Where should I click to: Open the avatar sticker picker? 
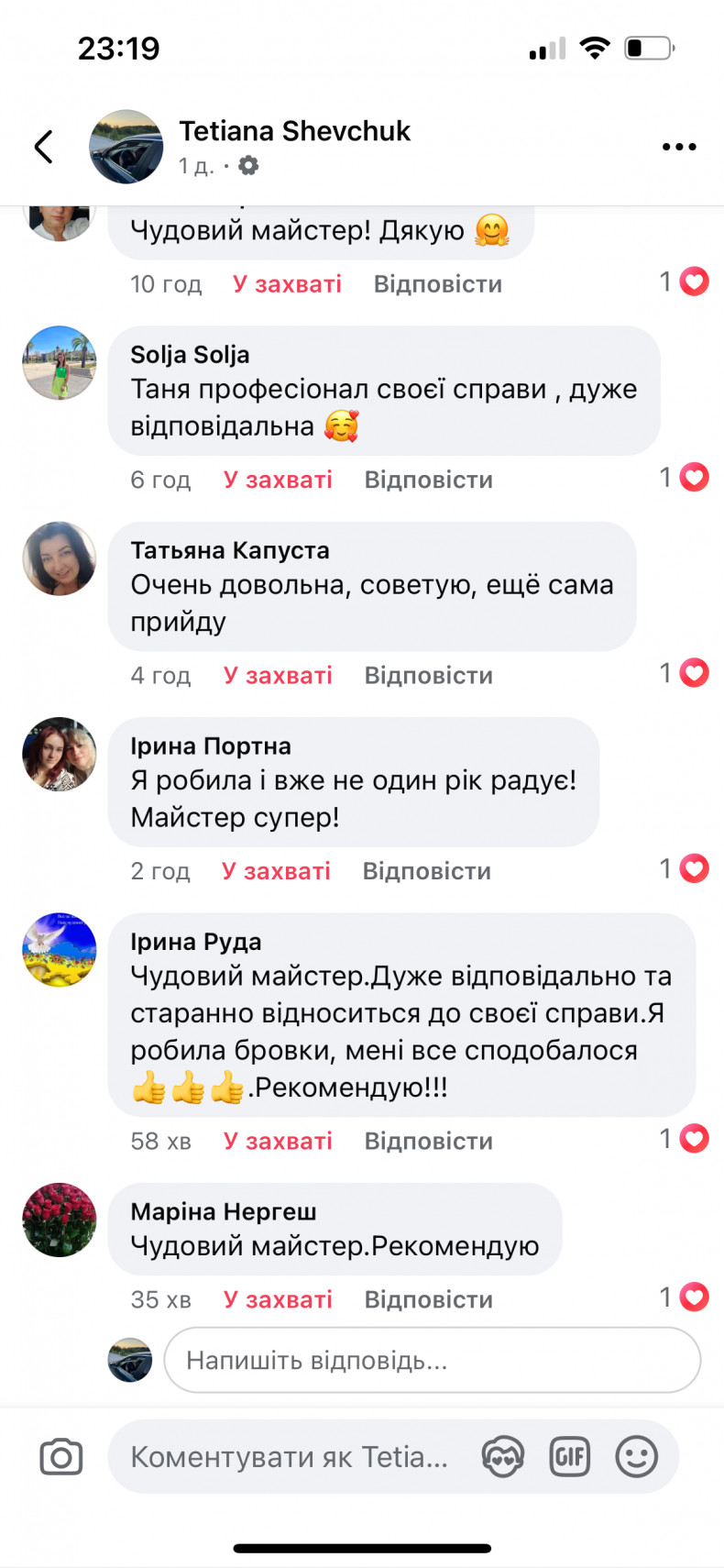pos(503,1457)
